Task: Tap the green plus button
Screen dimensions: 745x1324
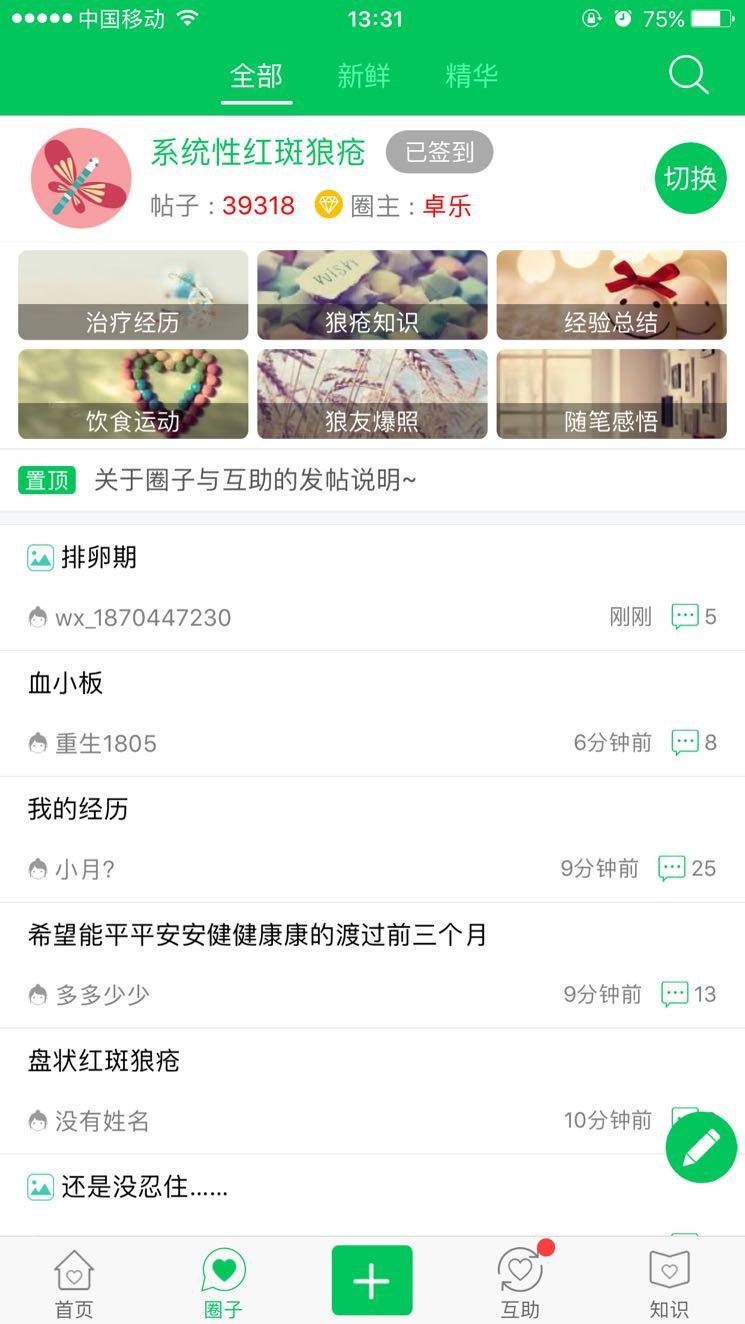Action: click(372, 1280)
